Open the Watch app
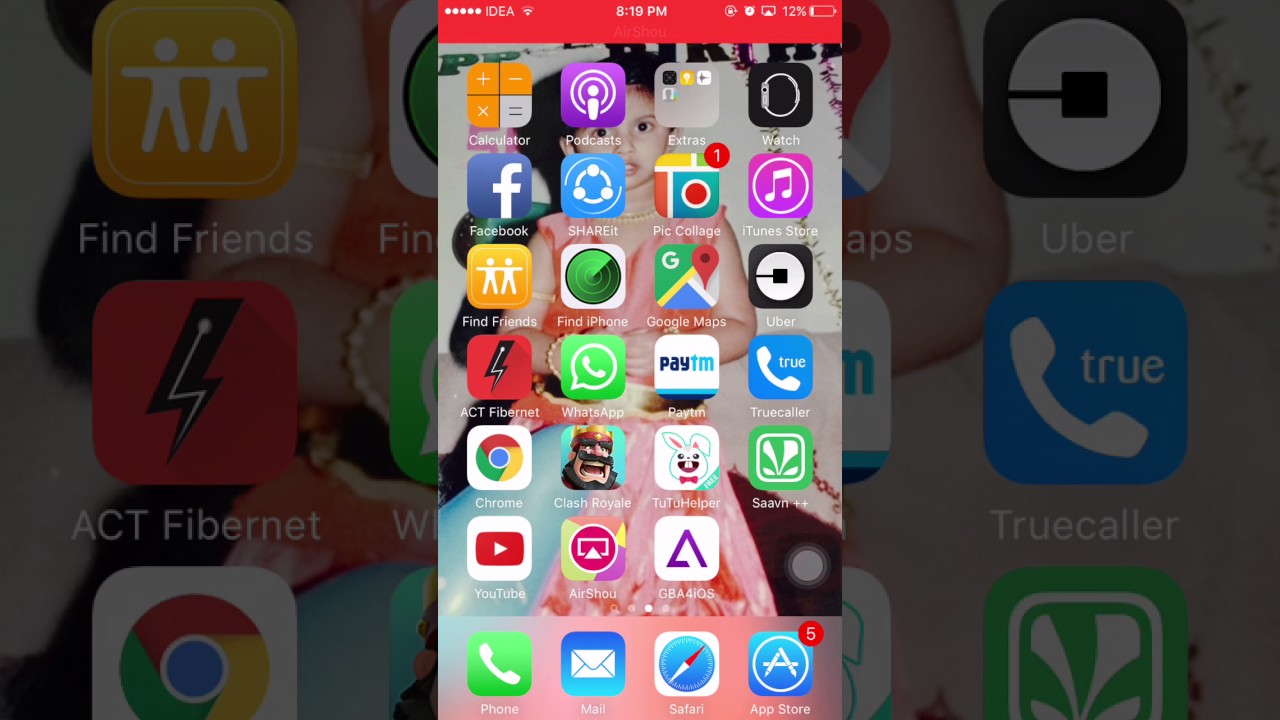Viewport: 1280px width, 720px height. click(x=780, y=96)
